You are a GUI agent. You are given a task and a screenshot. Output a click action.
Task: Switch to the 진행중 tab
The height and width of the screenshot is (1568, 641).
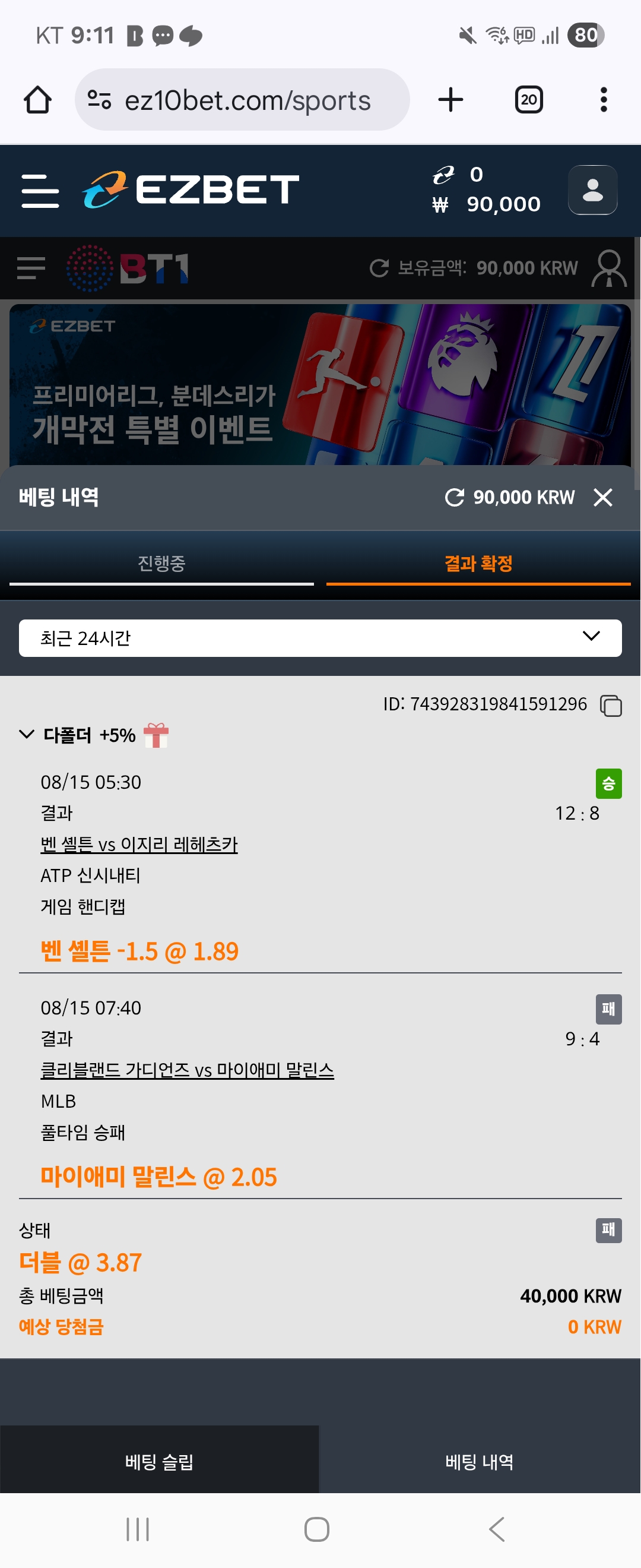pyautogui.click(x=161, y=564)
